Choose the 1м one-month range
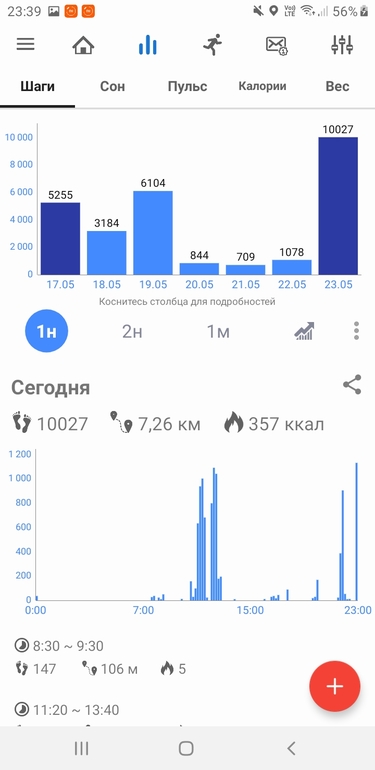 [218, 332]
